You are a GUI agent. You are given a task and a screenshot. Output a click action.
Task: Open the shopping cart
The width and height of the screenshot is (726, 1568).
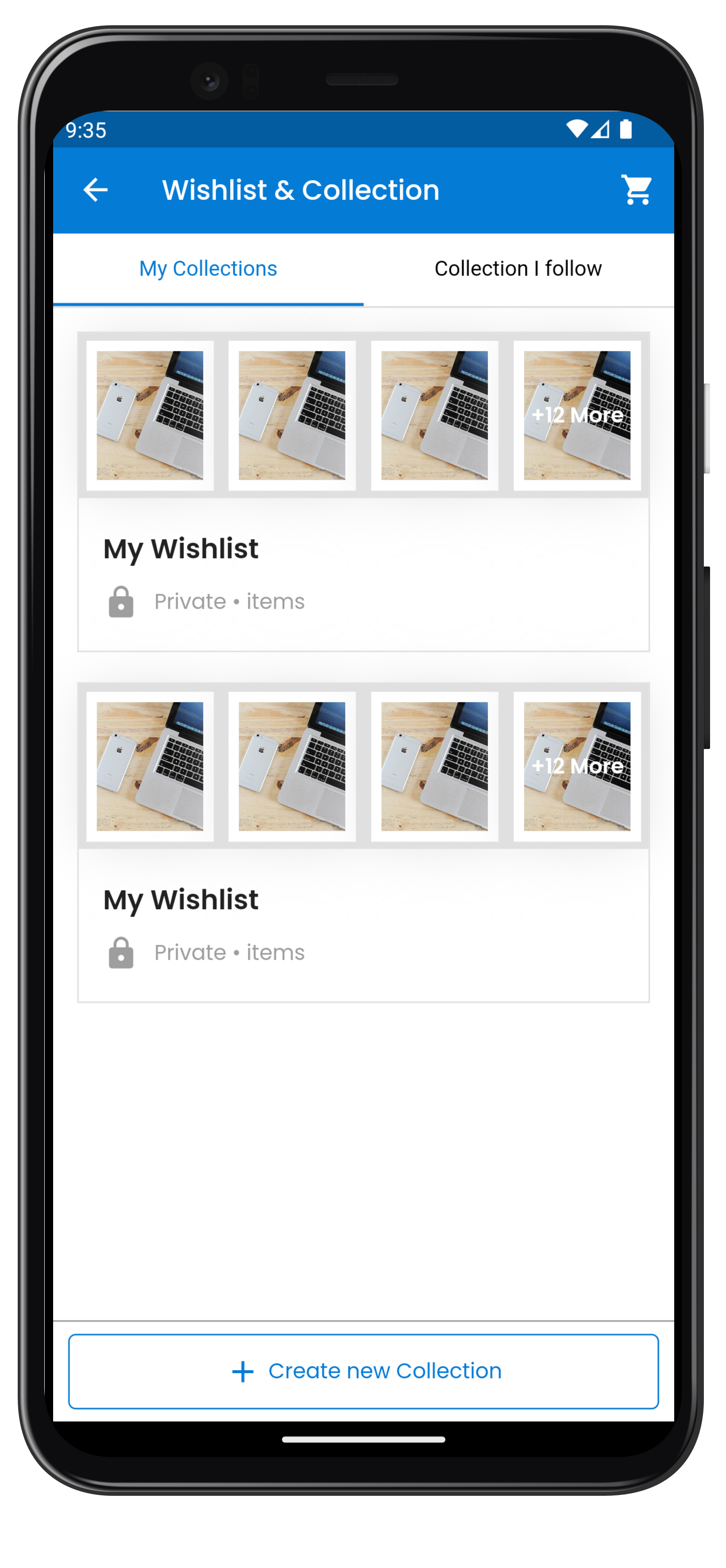pyautogui.click(x=637, y=190)
